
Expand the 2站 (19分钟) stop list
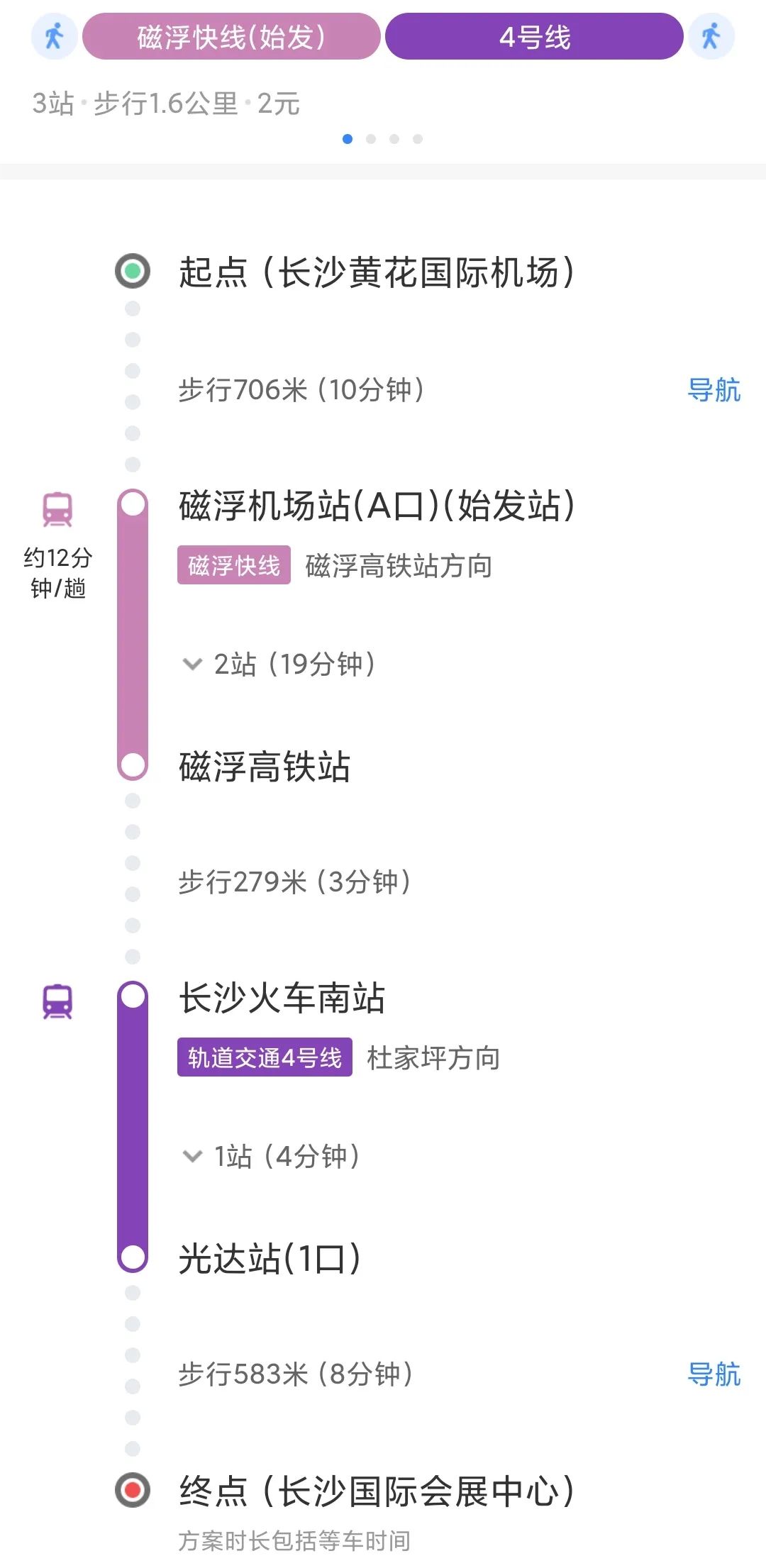pyautogui.click(x=279, y=665)
